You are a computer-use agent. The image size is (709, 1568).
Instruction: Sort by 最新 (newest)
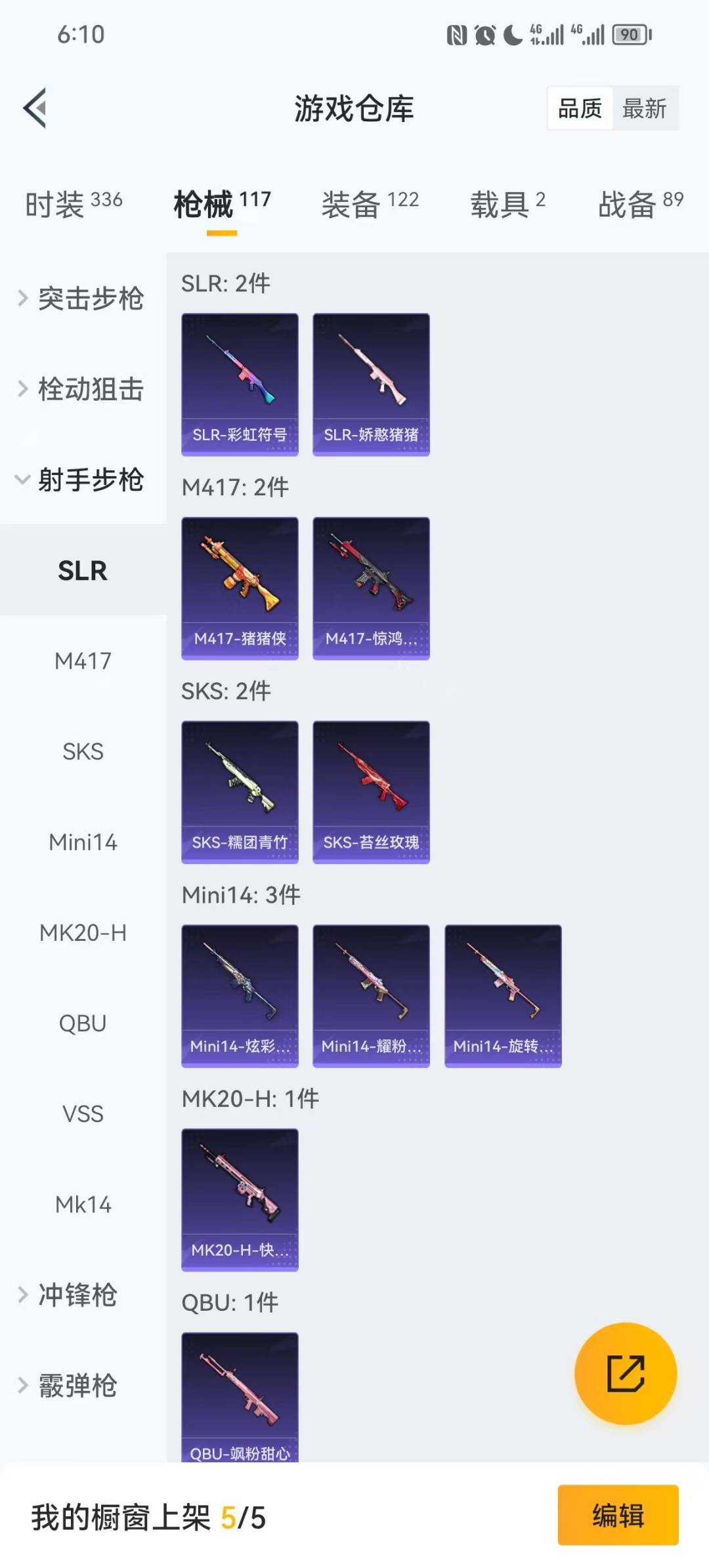(644, 108)
